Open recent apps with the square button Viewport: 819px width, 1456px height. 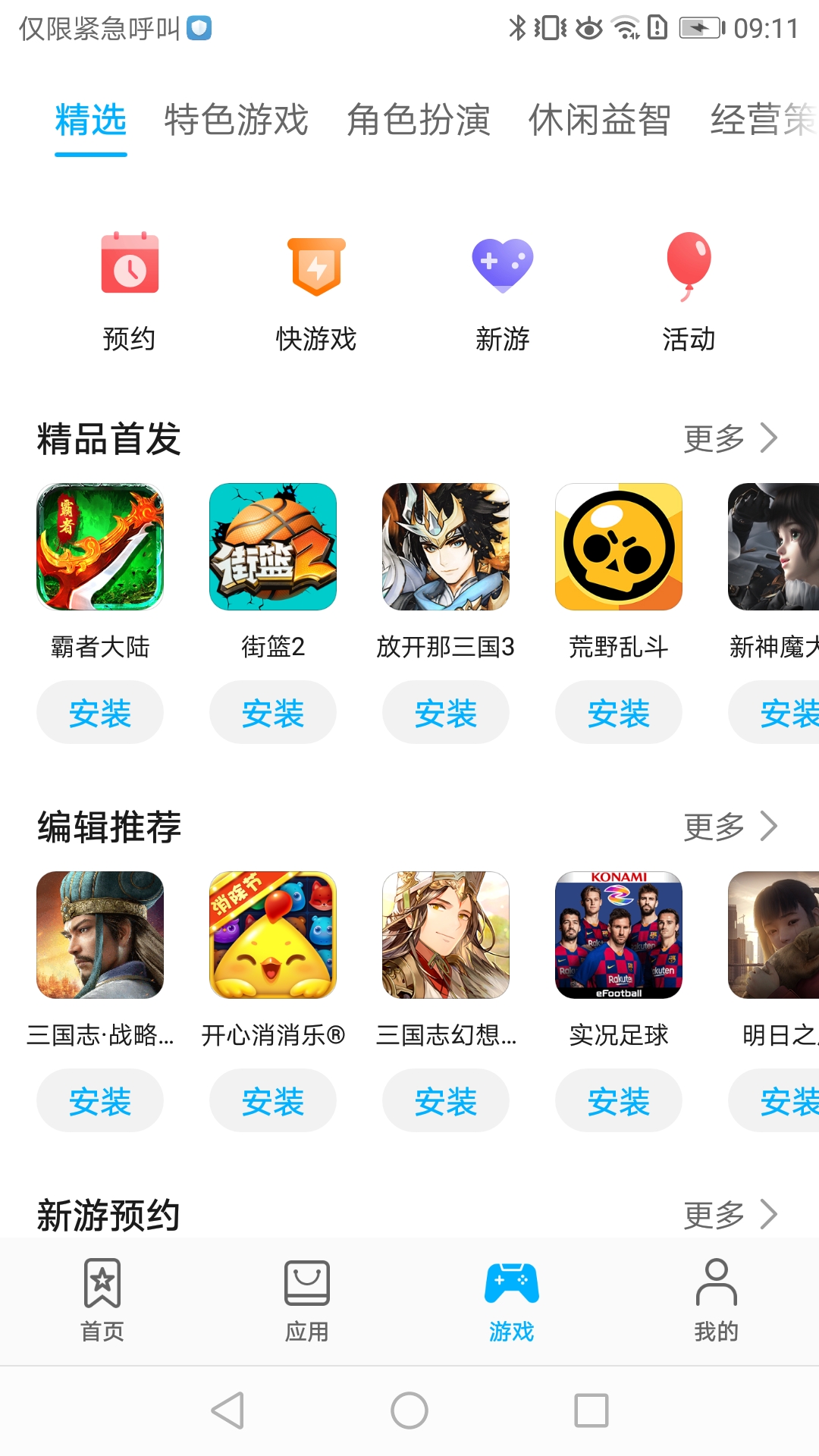pyautogui.click(x=590, y=1408)
